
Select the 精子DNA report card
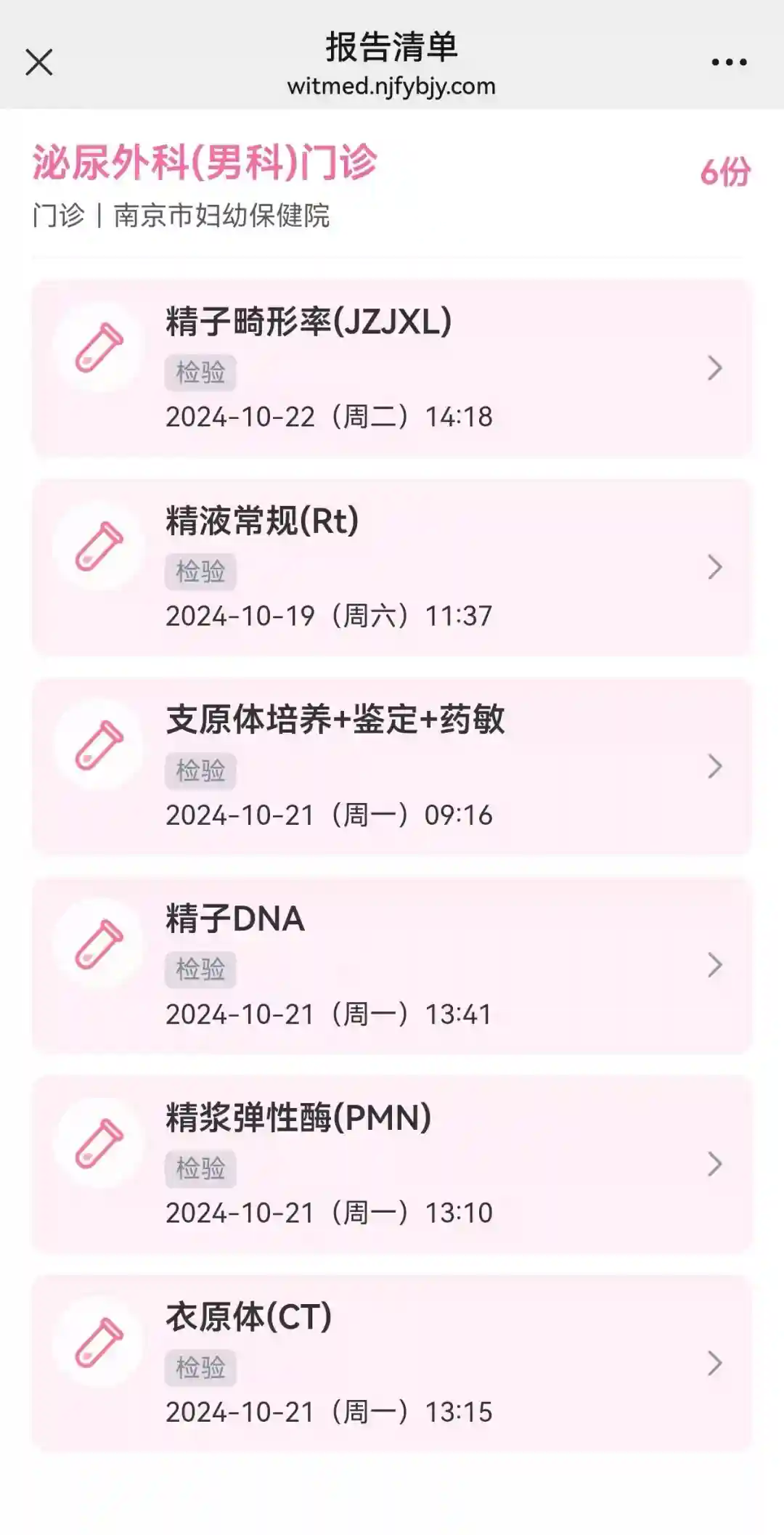click(392, 965)
